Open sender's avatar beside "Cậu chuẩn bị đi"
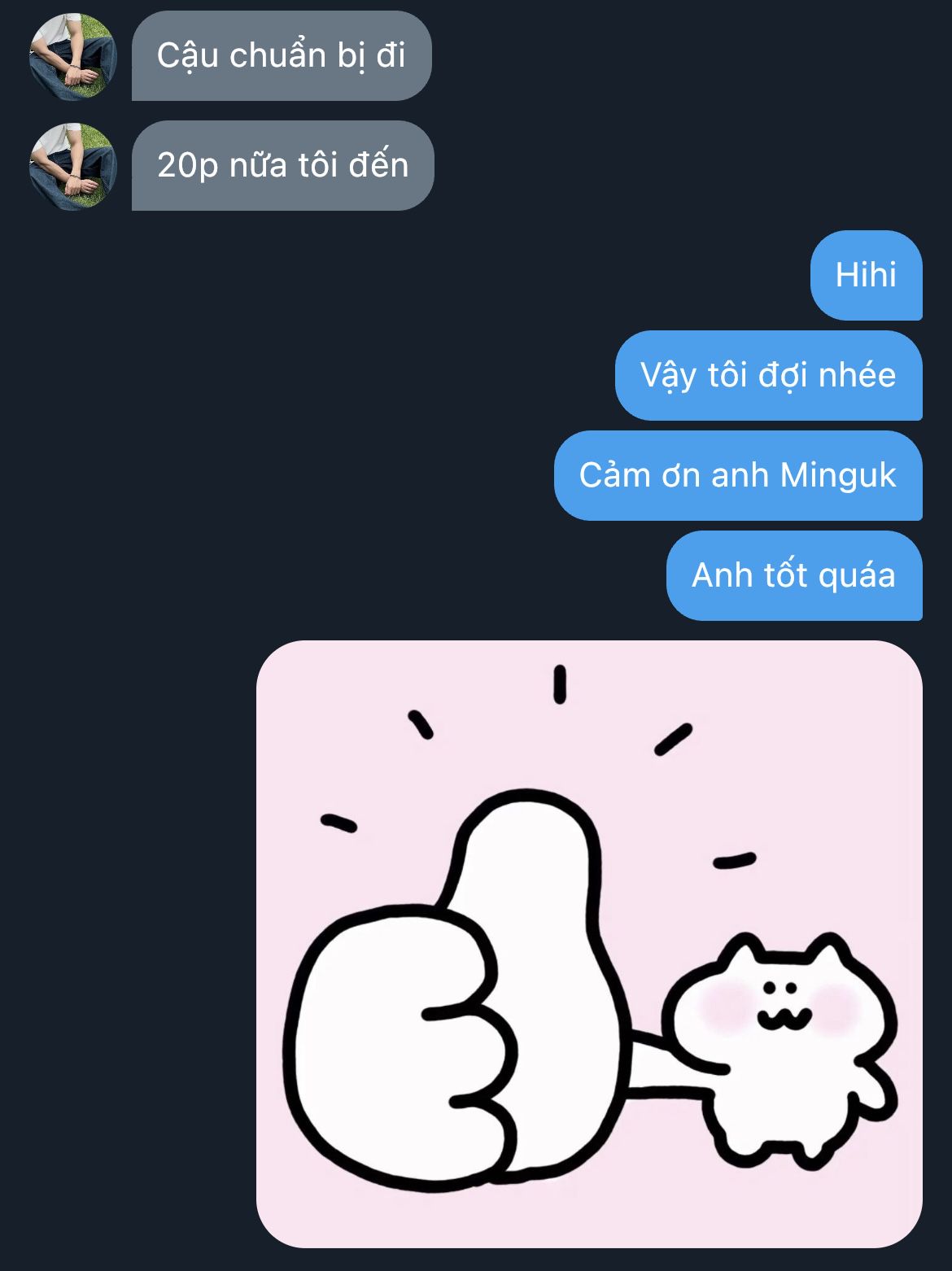The image size is (952, 1271). click(x=73, y=56)
